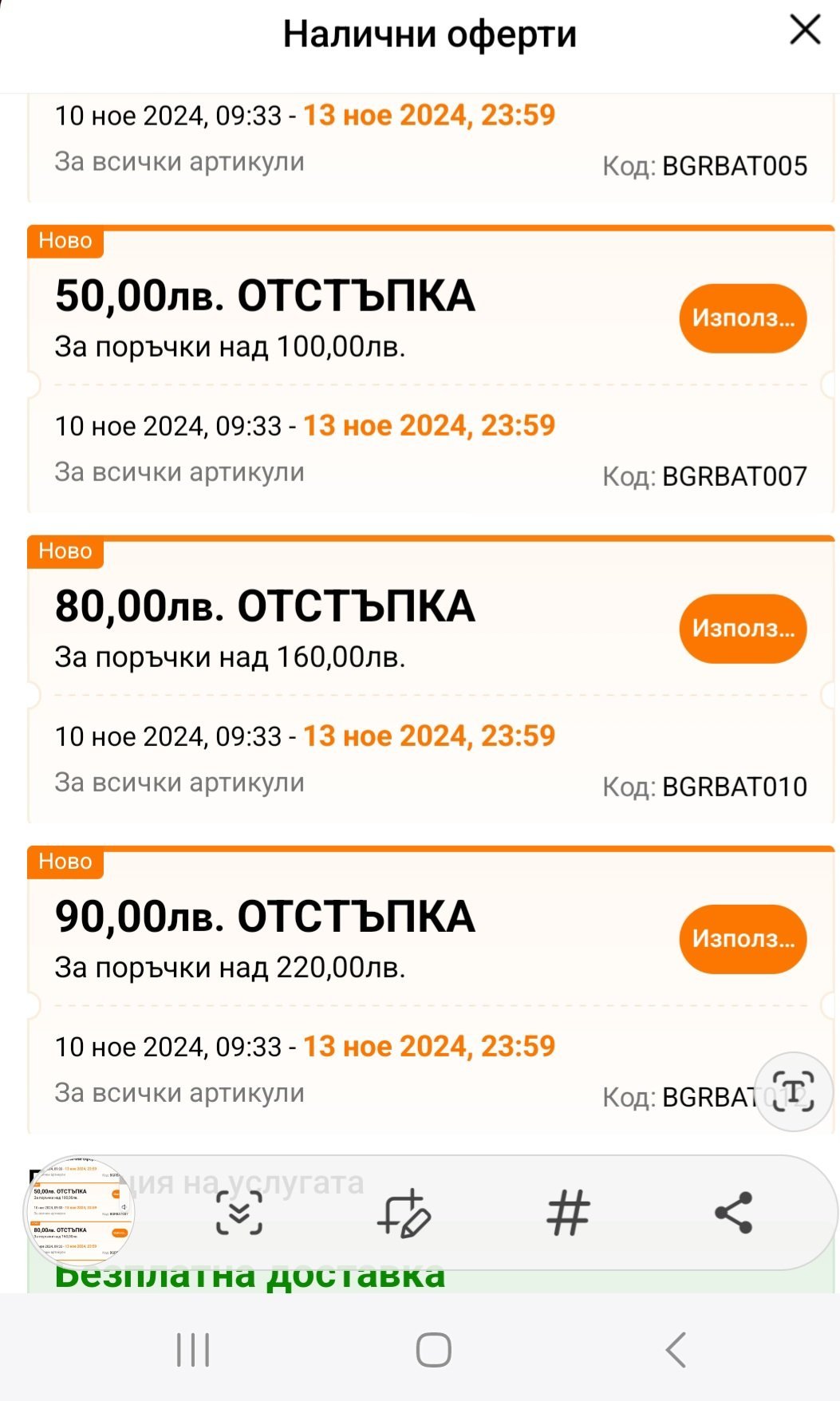Apply the 80,00лв. discount offer
Viewport: 840px width, 1401px height.
tap(743, 629)
